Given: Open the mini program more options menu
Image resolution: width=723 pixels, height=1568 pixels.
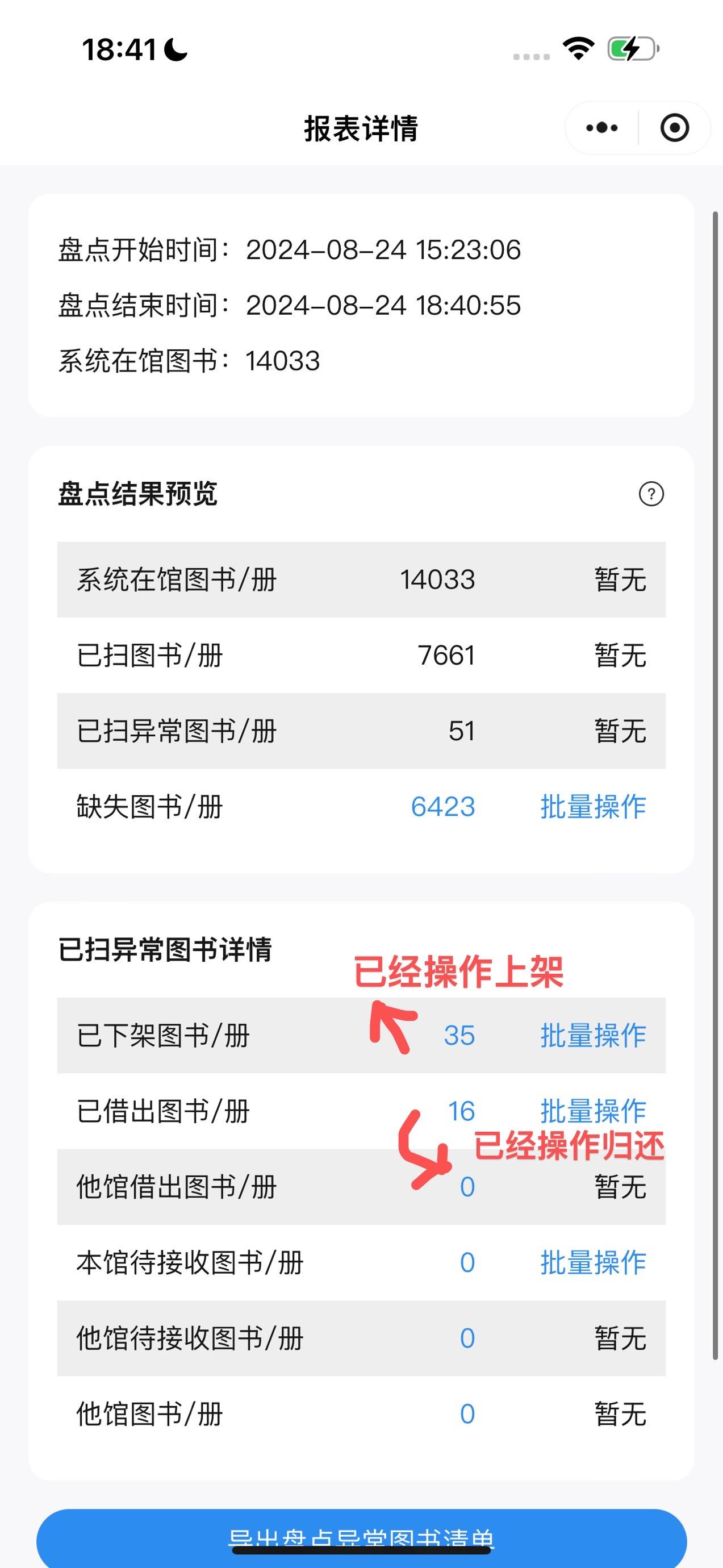Looking at the screenshot, I should (x=601, y=128).
